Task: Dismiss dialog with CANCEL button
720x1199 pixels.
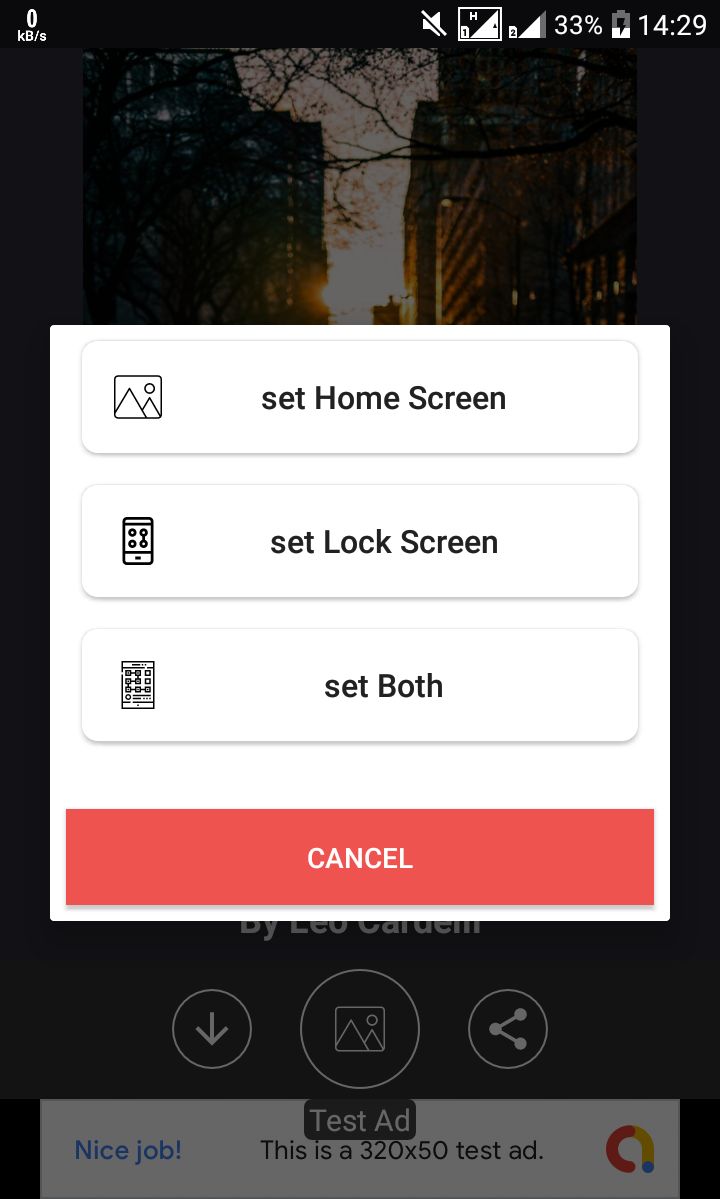Action: (360, 858)
